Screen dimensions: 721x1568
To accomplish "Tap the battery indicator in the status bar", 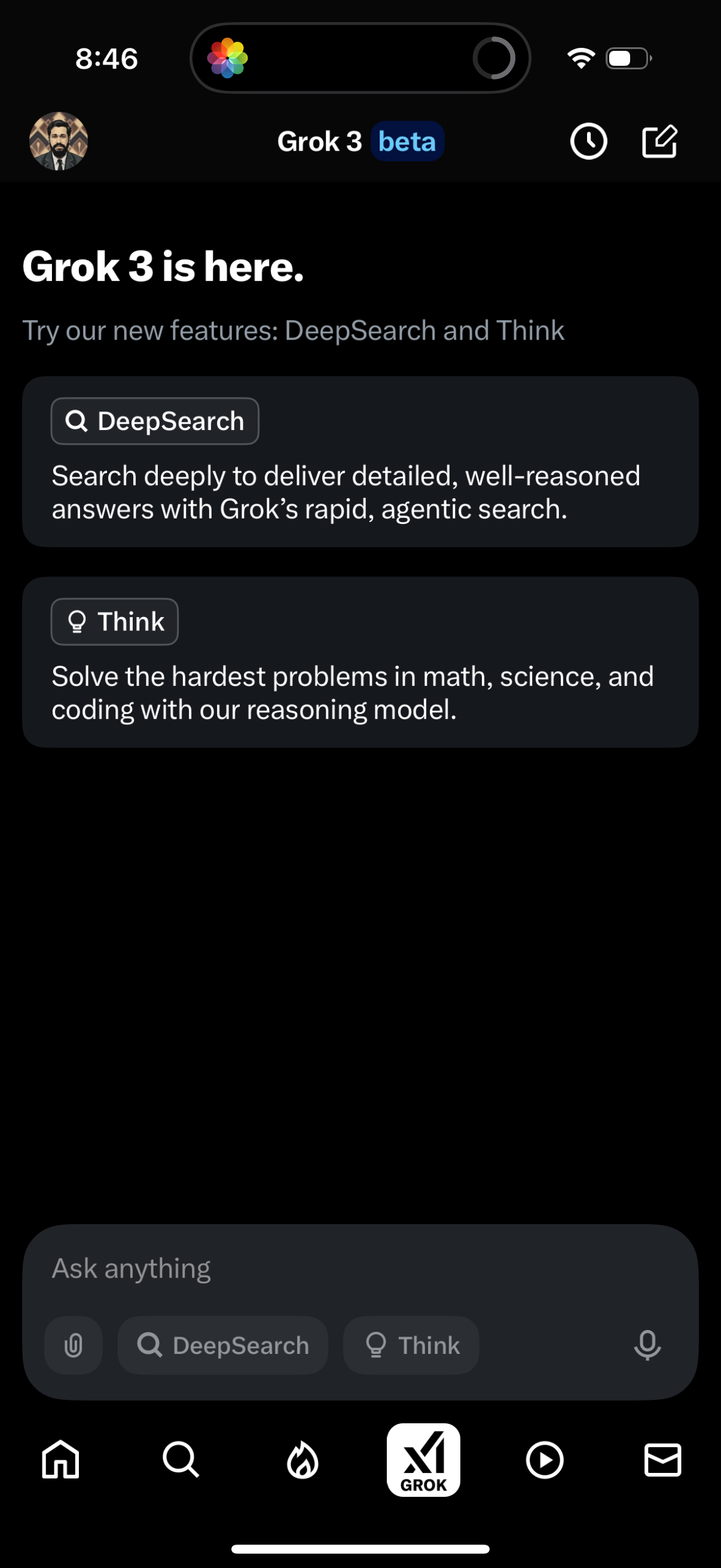I will tap(628, 58).
